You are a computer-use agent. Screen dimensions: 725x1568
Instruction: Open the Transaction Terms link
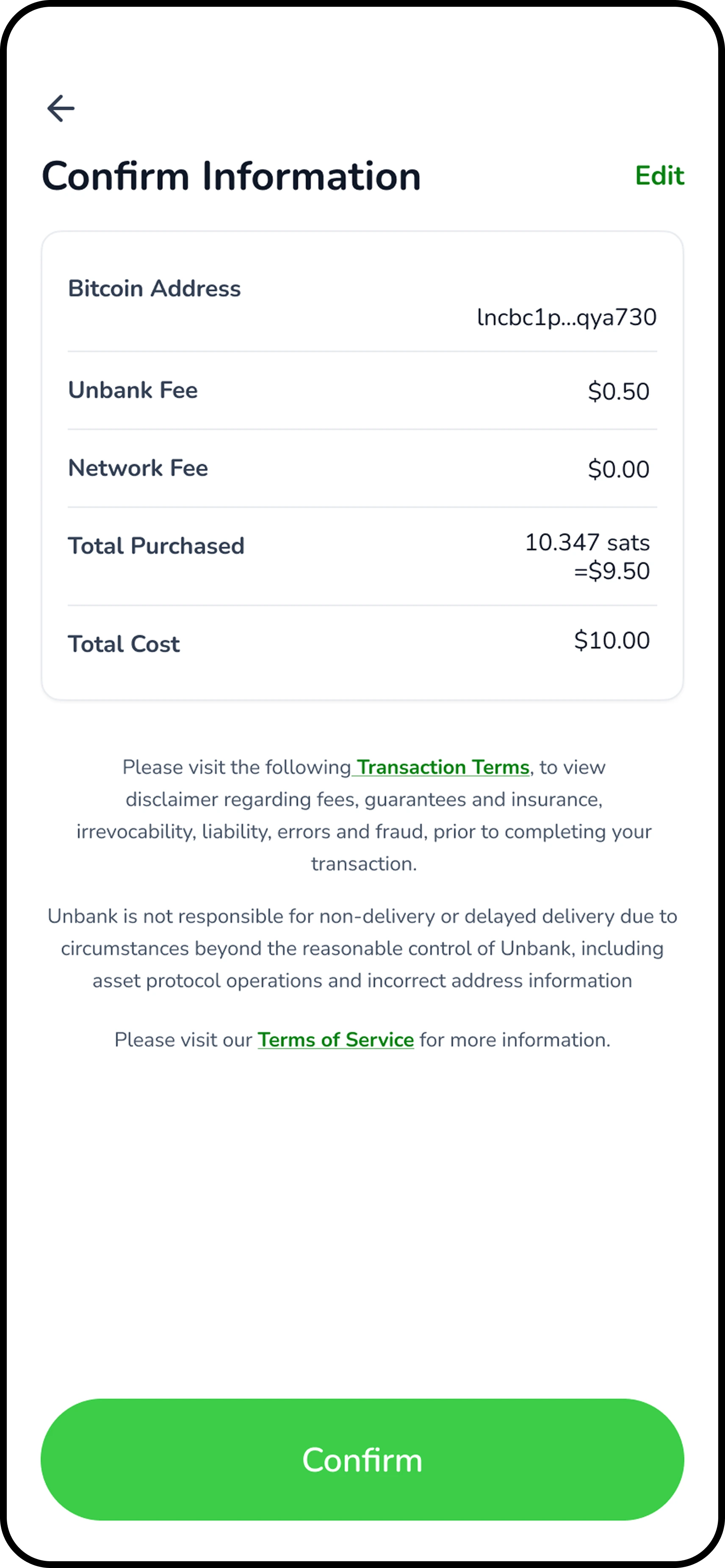pyautogui.click(x=442, y=767)
